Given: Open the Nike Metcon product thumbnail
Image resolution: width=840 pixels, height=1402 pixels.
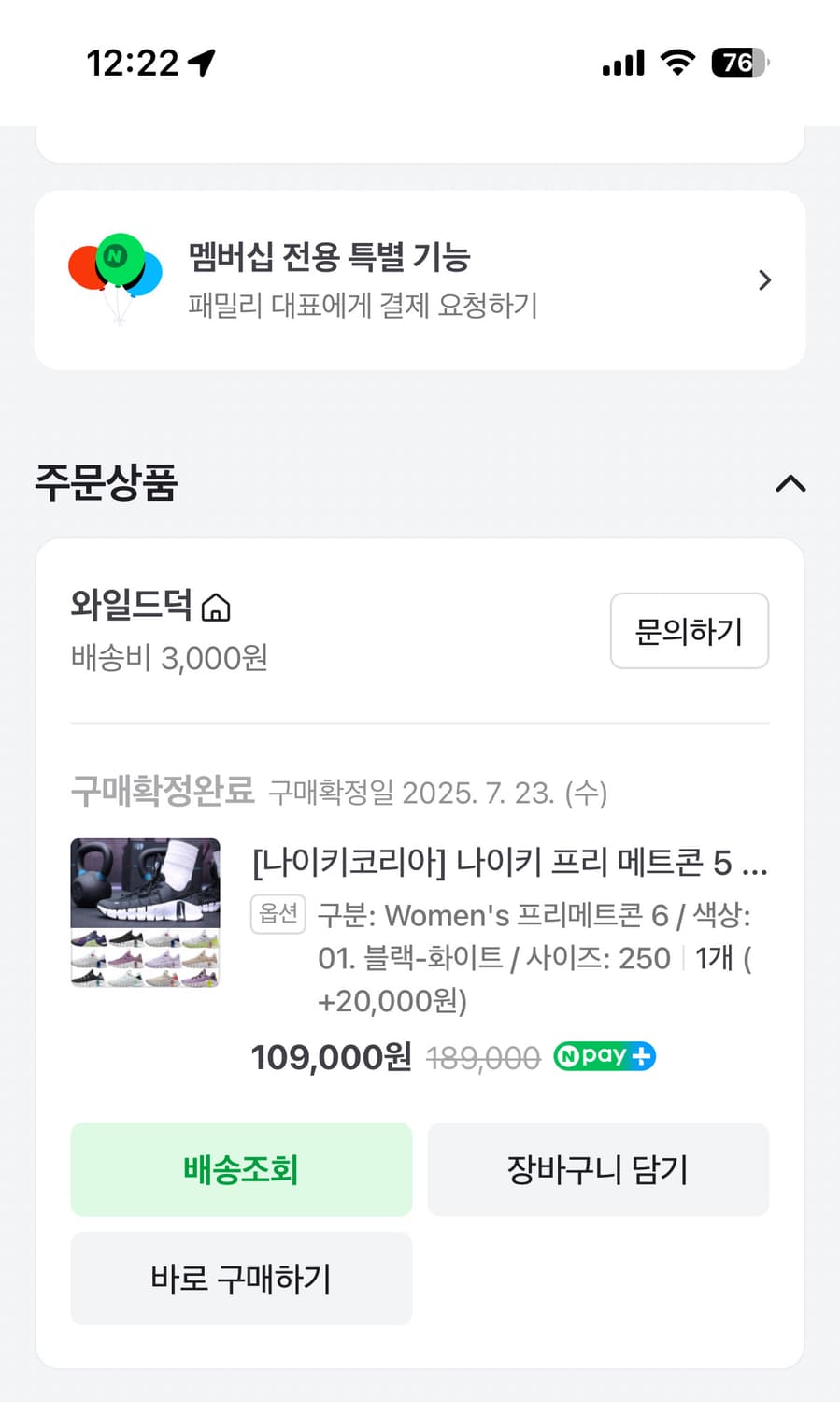Looking at the screenshot, I should tap(145, 913).
